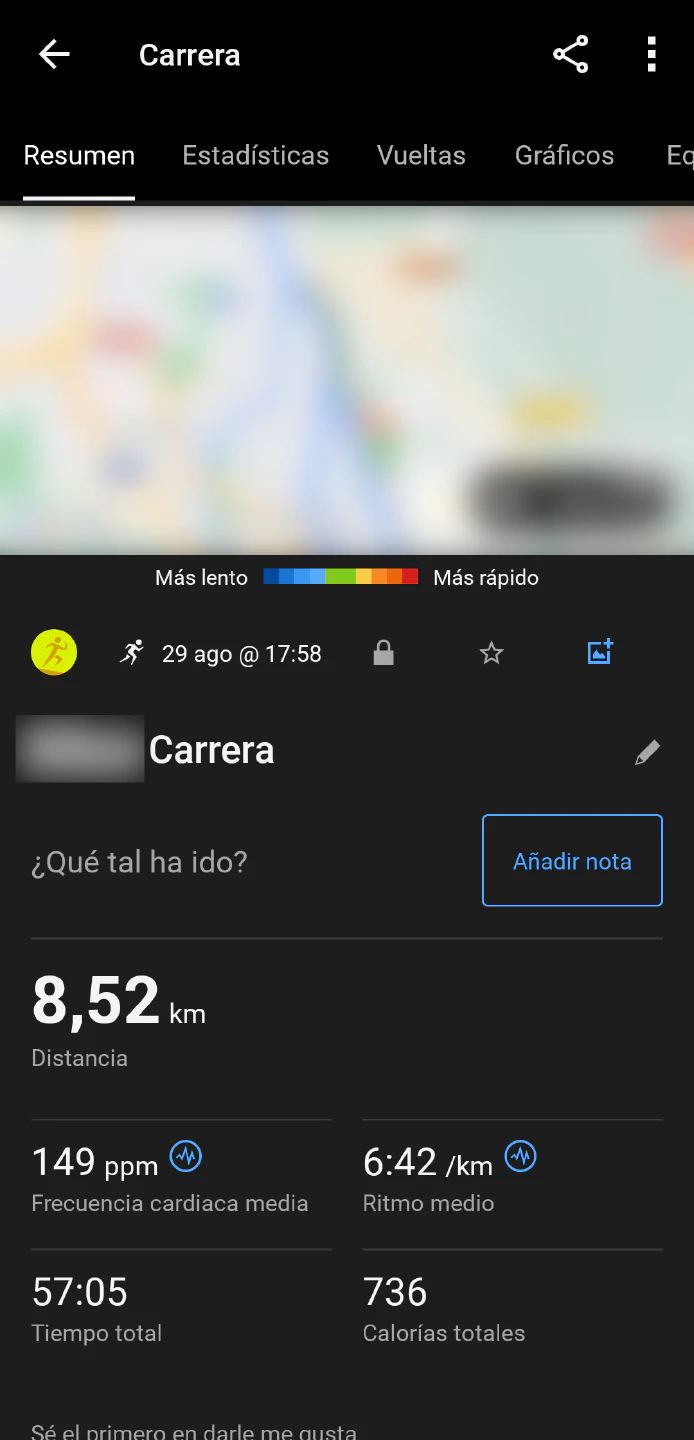Tap the Añadir nota button
Image resolution: width=694 pixels, height=1440 pixels.
click(572, 861)
